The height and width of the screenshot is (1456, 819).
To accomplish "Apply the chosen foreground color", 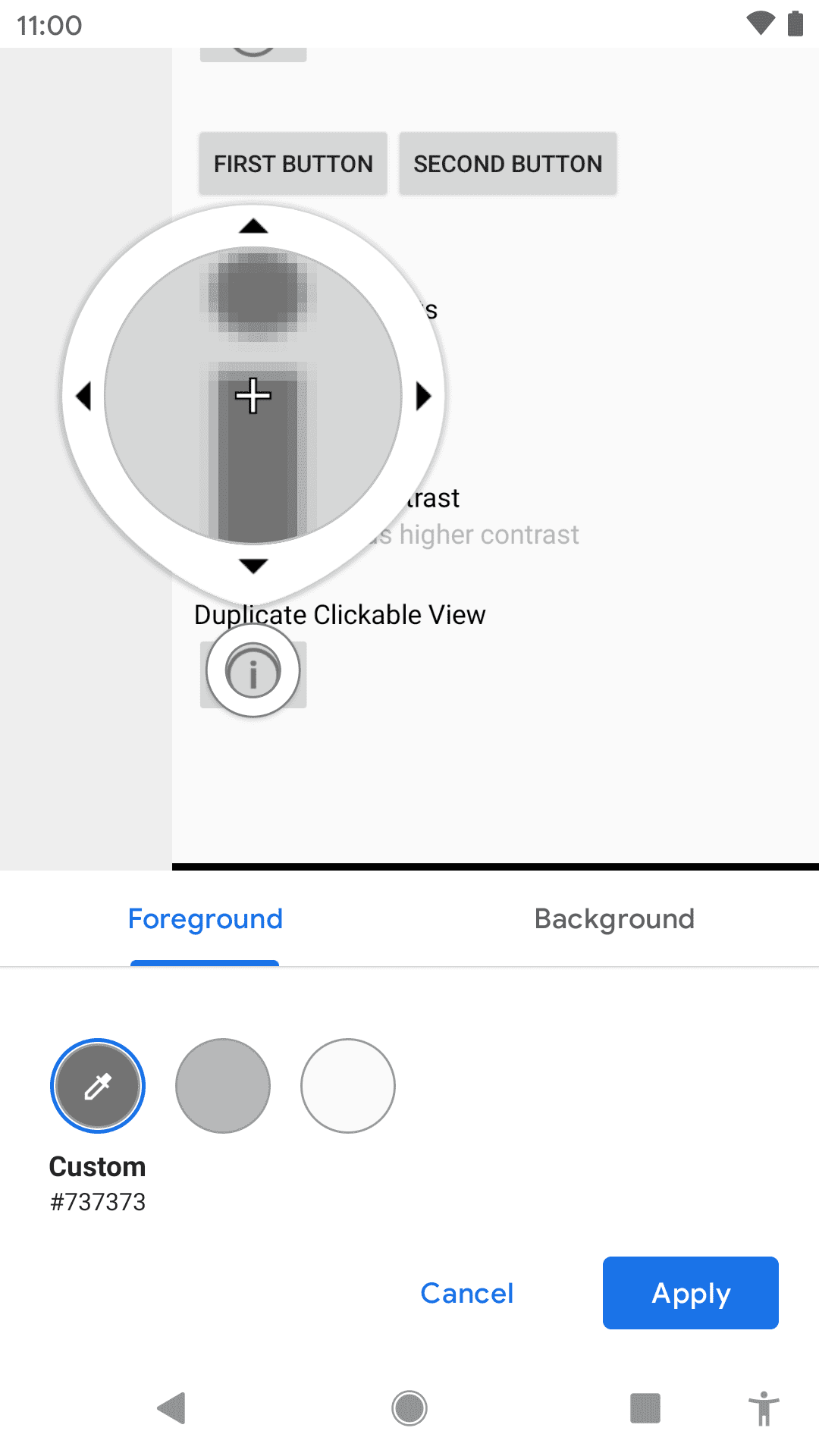I will click(x=691, y=1293).
